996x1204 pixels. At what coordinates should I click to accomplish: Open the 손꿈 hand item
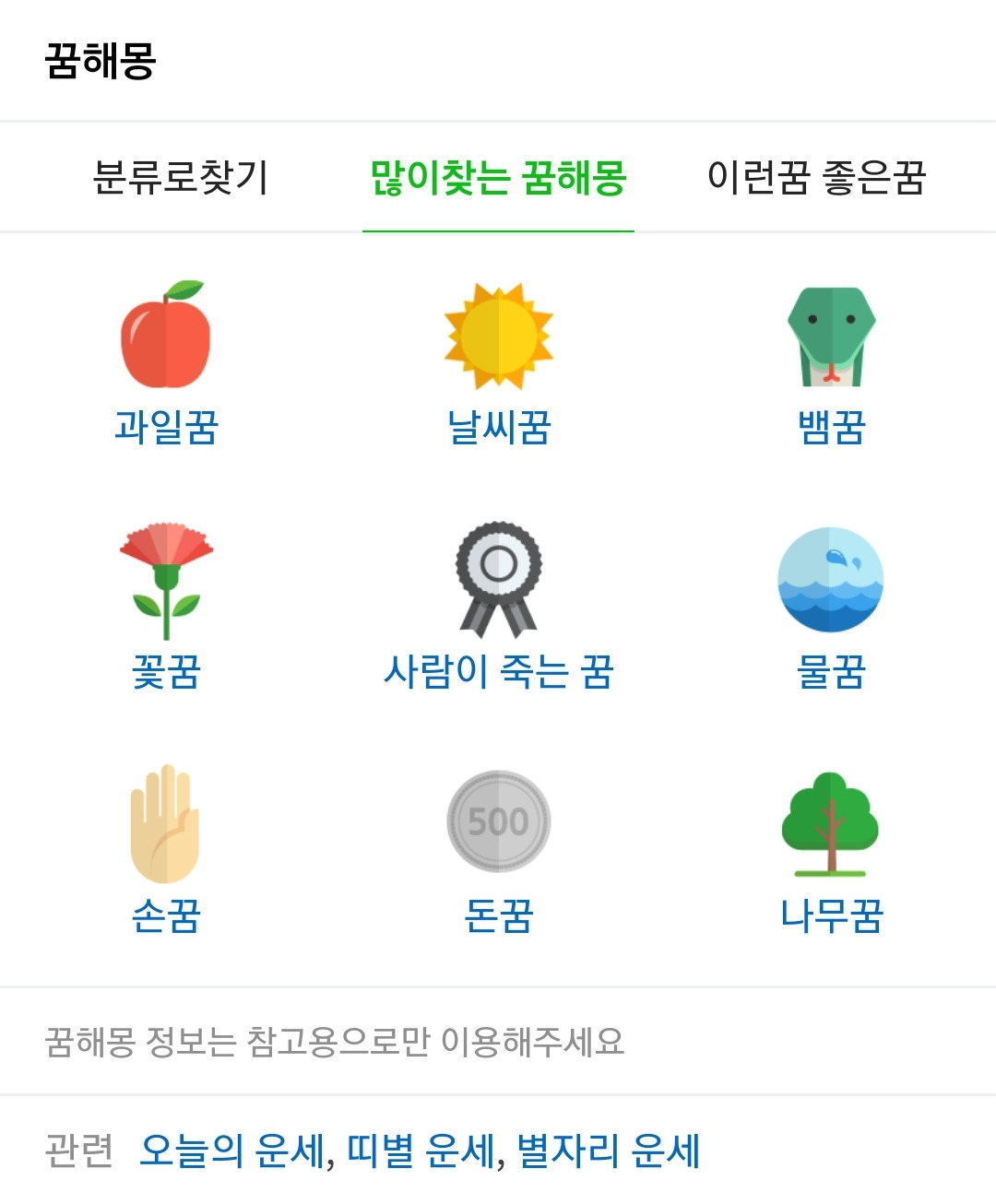[166, 850]
